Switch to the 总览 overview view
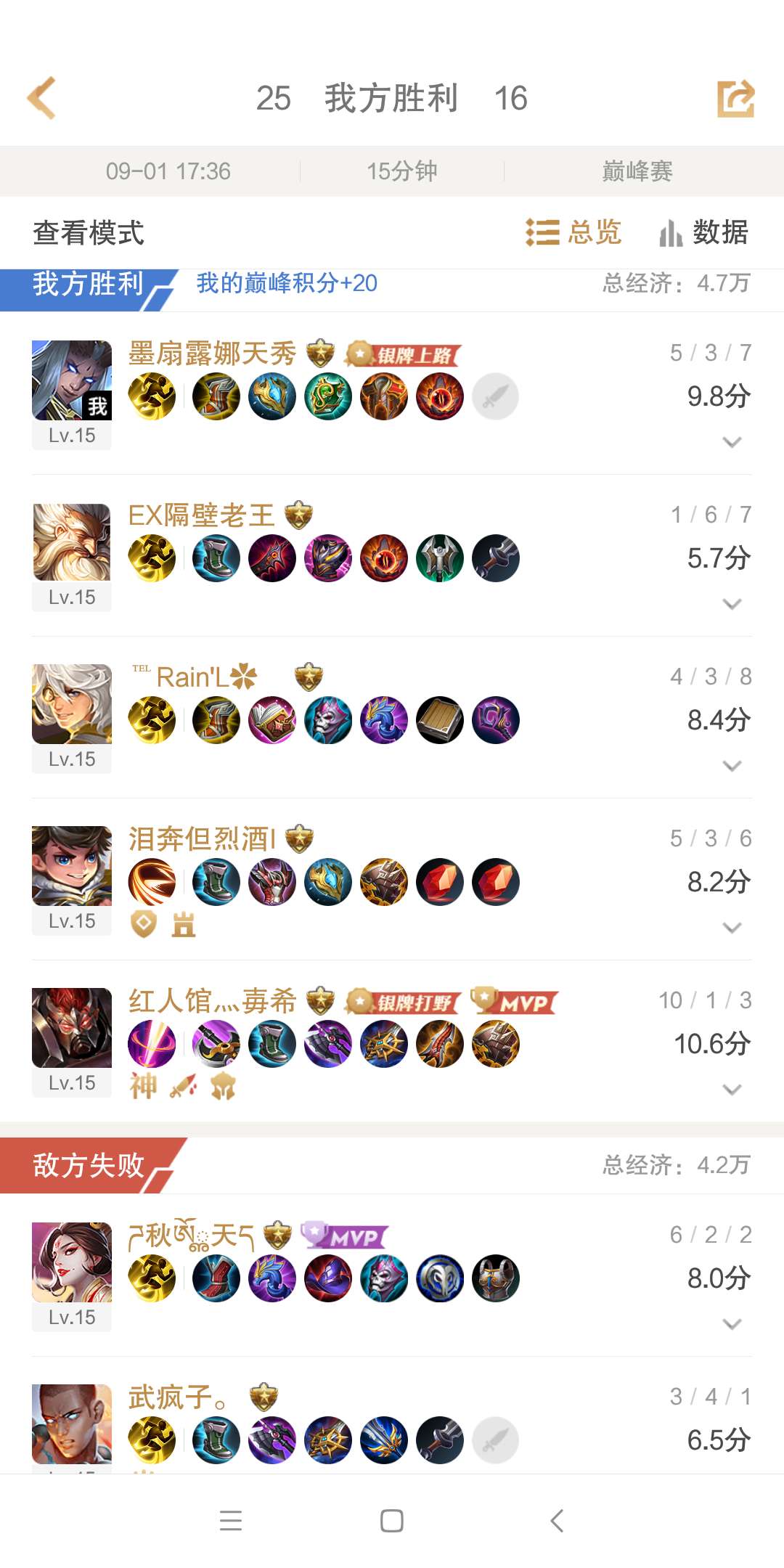 tap(573, 233)
